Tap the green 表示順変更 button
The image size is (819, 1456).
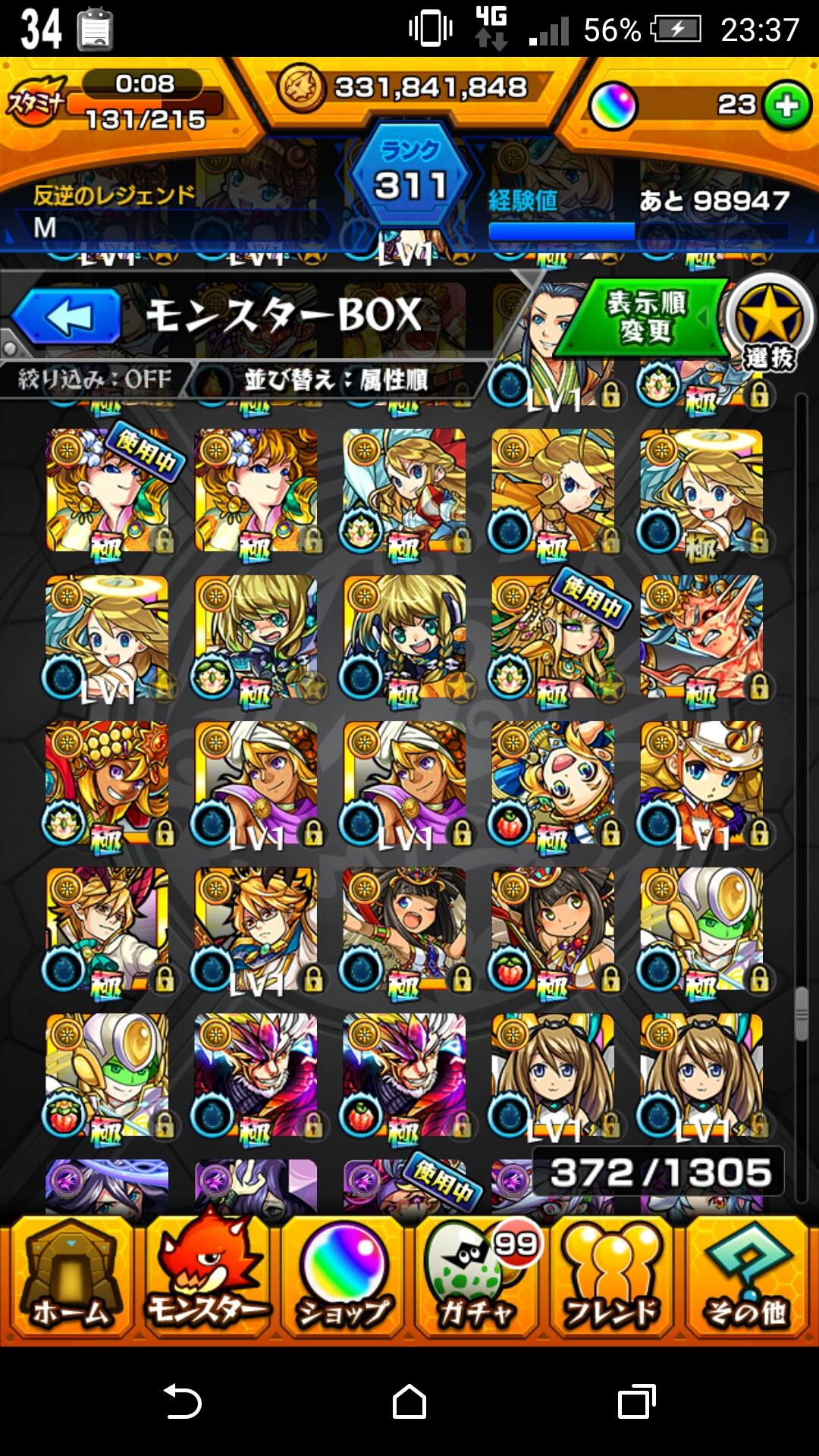(x=644, y=317)
